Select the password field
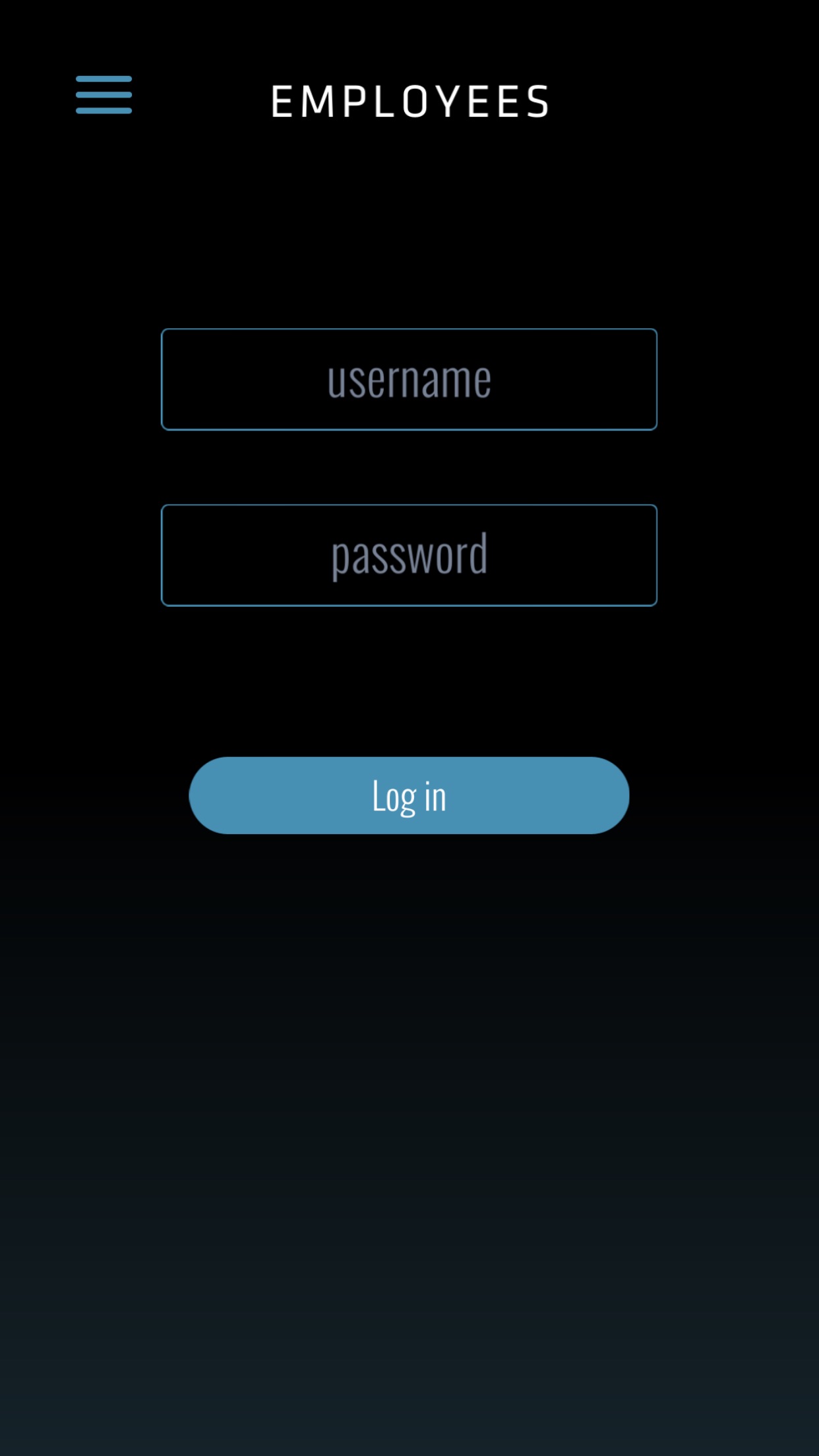819x1456 pixels. (409, 555)
